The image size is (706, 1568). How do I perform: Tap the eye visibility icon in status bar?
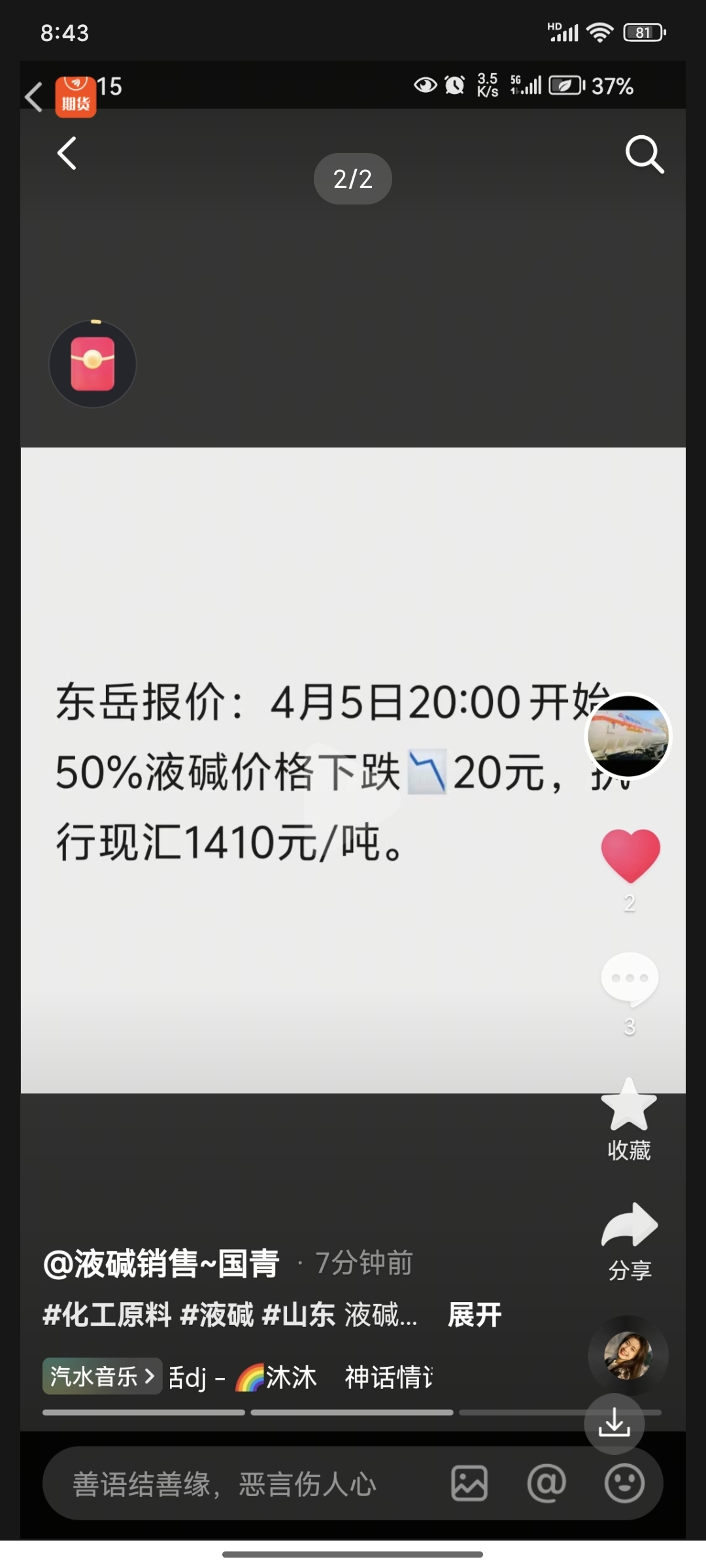coord(424,86)
